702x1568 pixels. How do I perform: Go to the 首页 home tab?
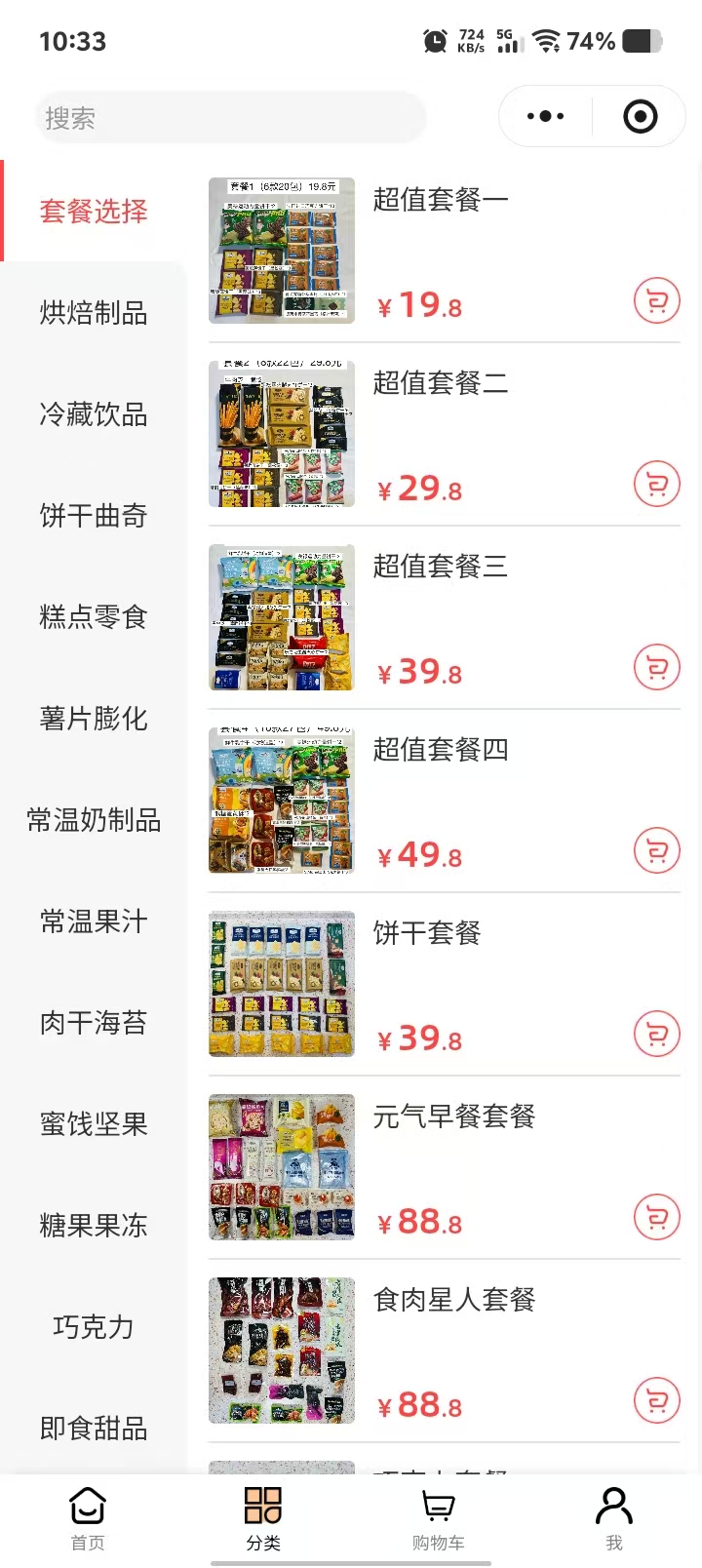88,1517
